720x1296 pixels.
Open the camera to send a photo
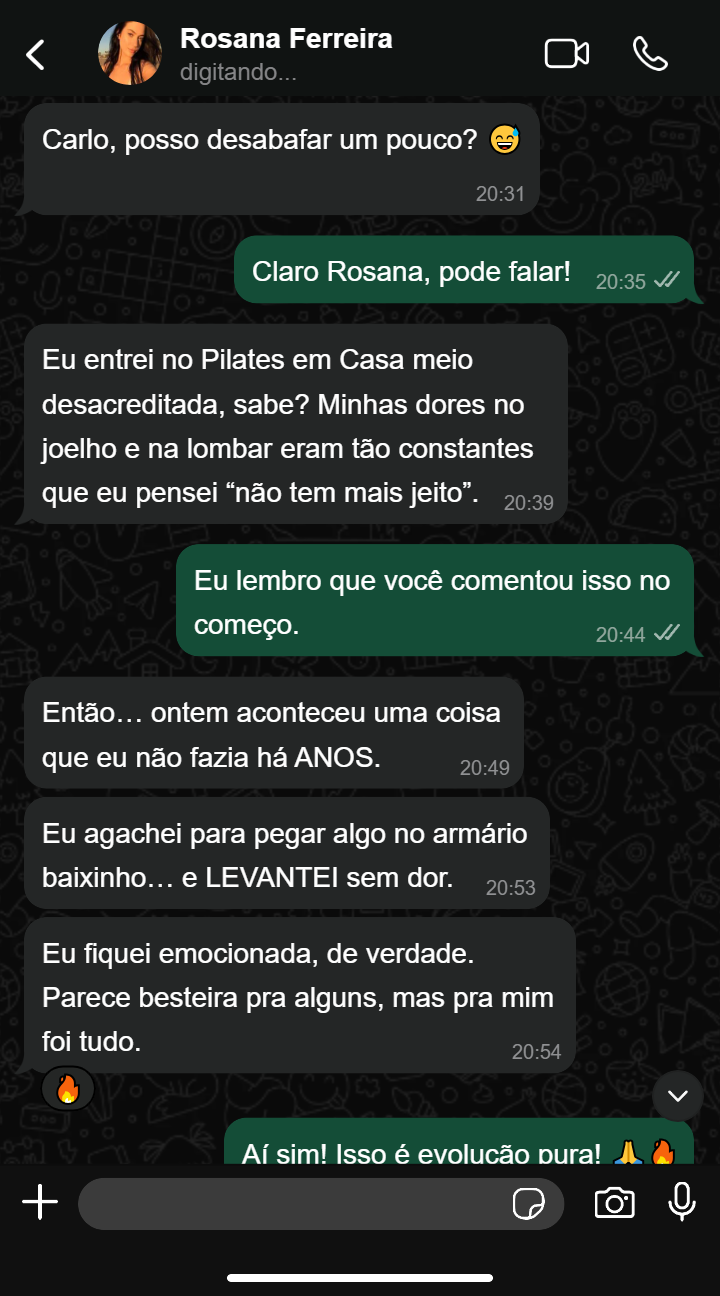pos(614,1203)
